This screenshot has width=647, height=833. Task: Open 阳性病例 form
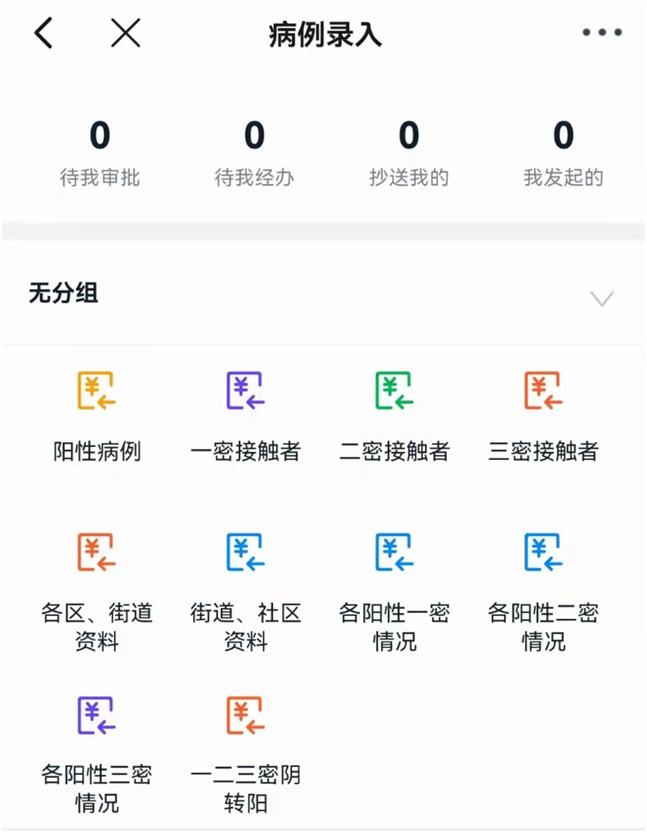click(97, 414)
